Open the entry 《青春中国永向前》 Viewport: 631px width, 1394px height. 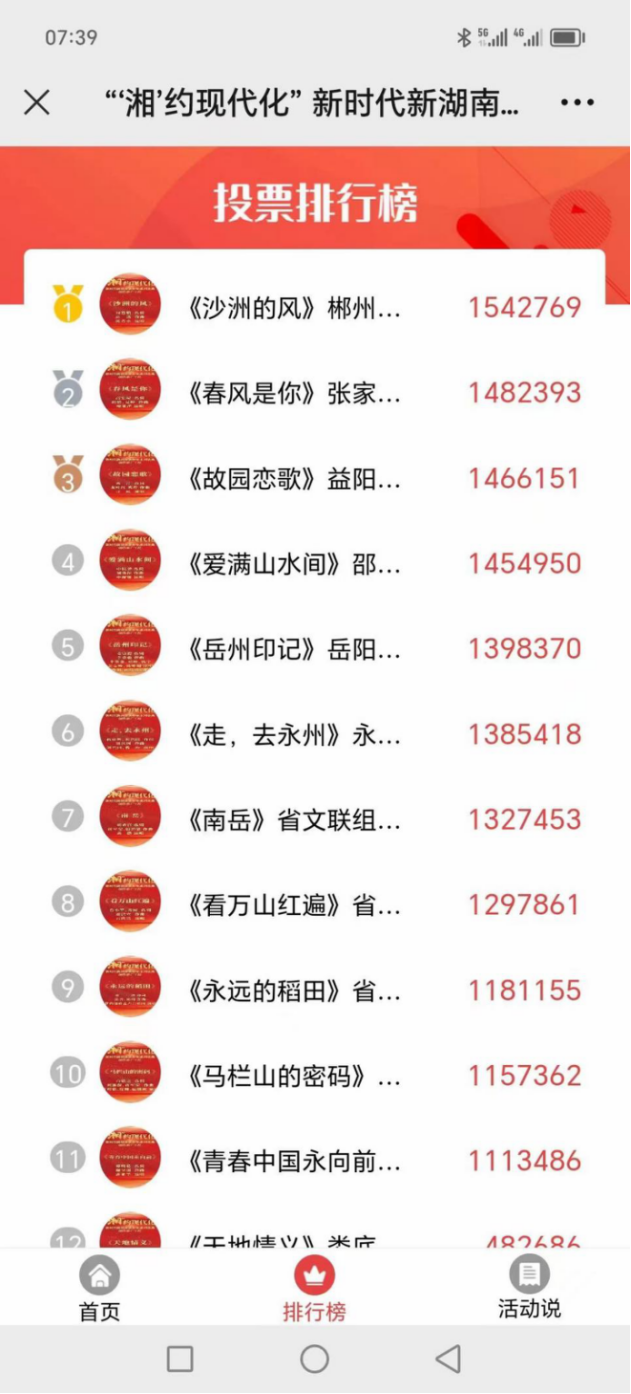coord(315,1161)
